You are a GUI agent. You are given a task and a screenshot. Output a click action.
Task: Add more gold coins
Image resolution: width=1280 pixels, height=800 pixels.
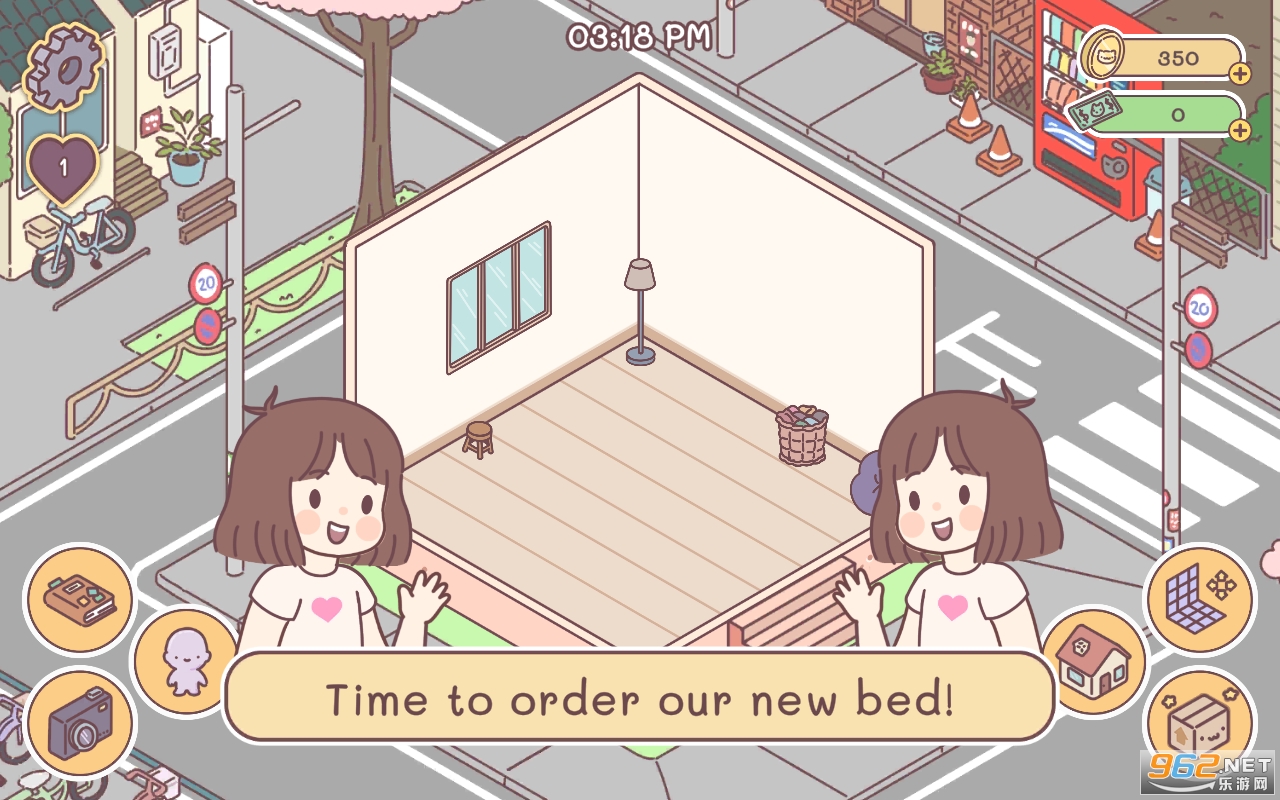[1239, 73]
